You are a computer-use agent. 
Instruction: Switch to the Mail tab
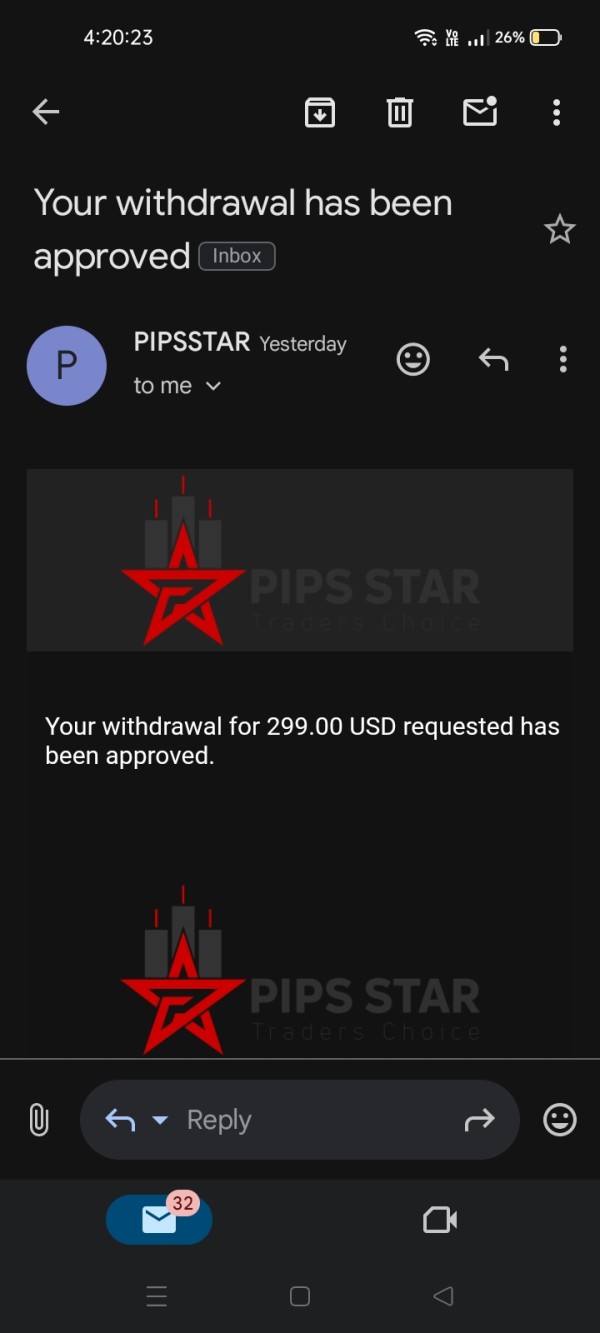[159, 1219]
